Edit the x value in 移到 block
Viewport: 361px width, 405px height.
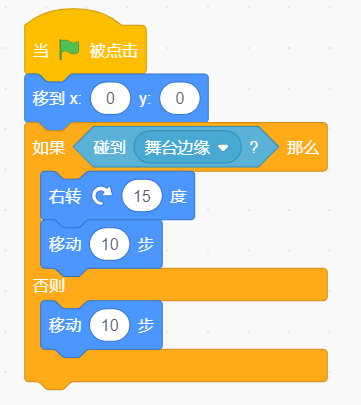click(110, 98)
